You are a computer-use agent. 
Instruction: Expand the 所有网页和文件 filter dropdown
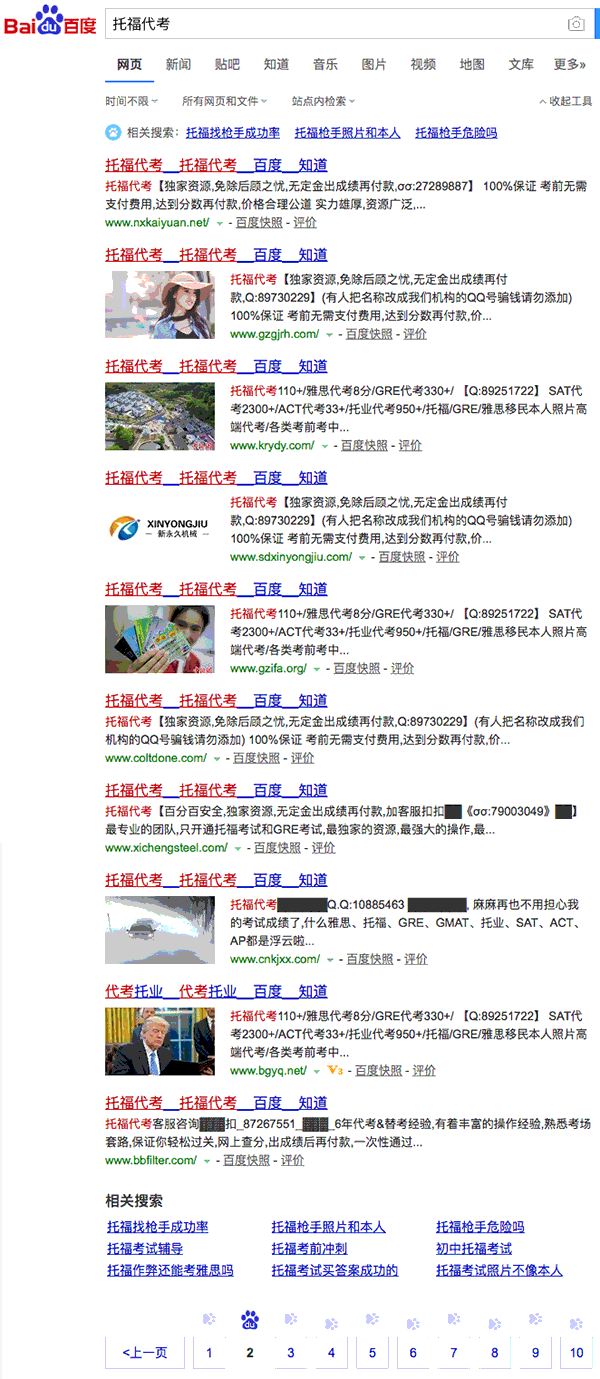225,101
